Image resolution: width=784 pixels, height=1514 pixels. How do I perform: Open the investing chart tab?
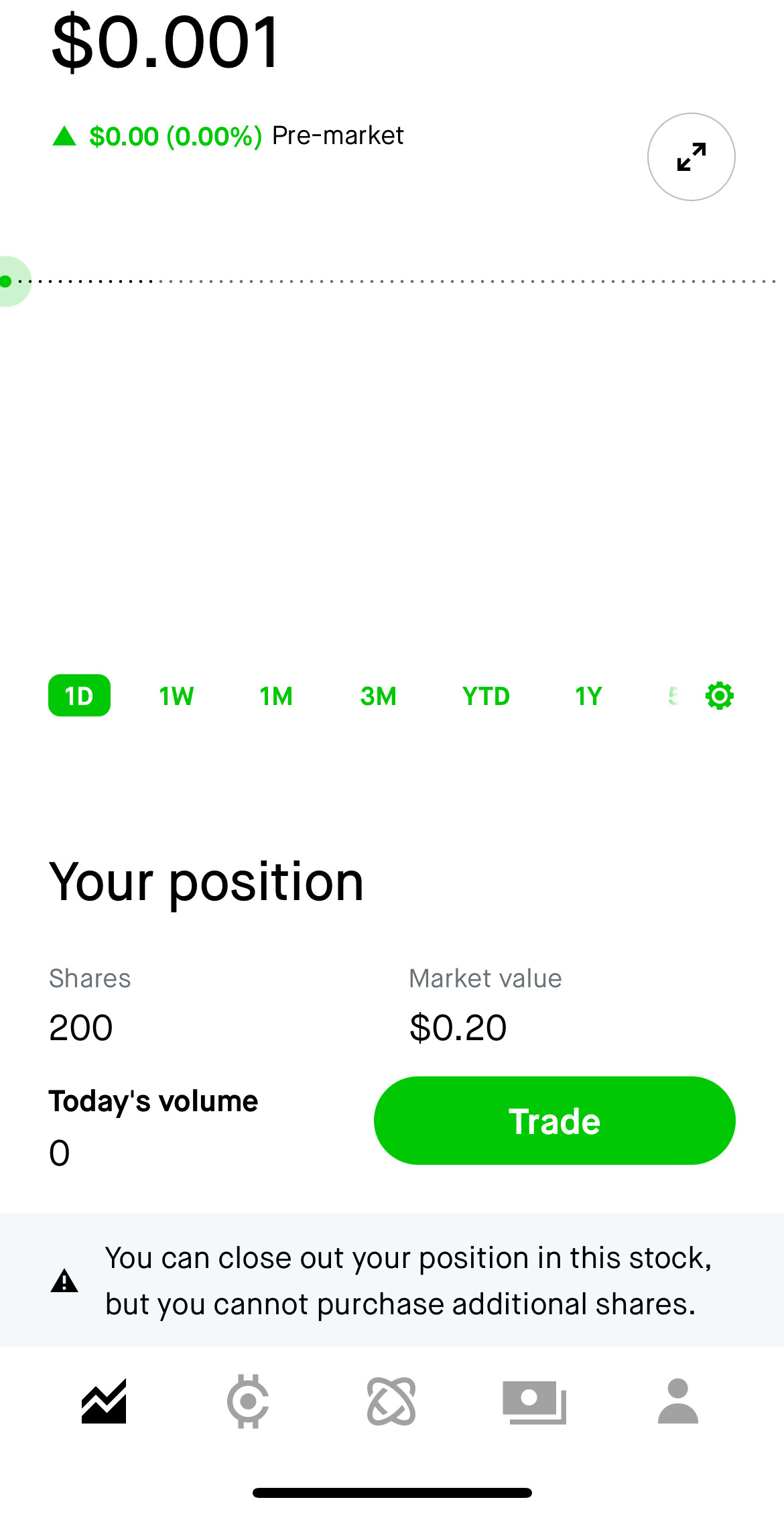pos(104,1401)
